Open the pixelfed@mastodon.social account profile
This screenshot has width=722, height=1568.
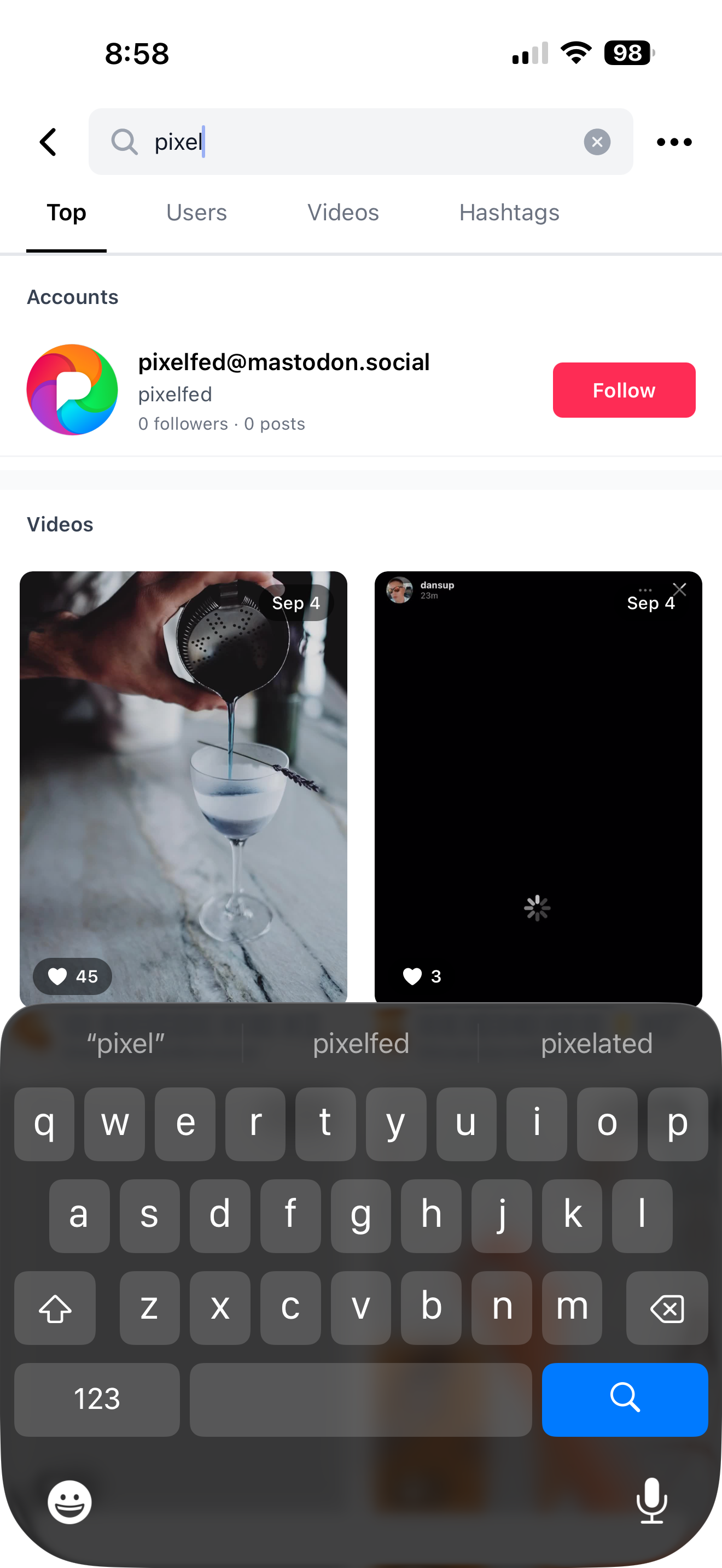point(283,363)
